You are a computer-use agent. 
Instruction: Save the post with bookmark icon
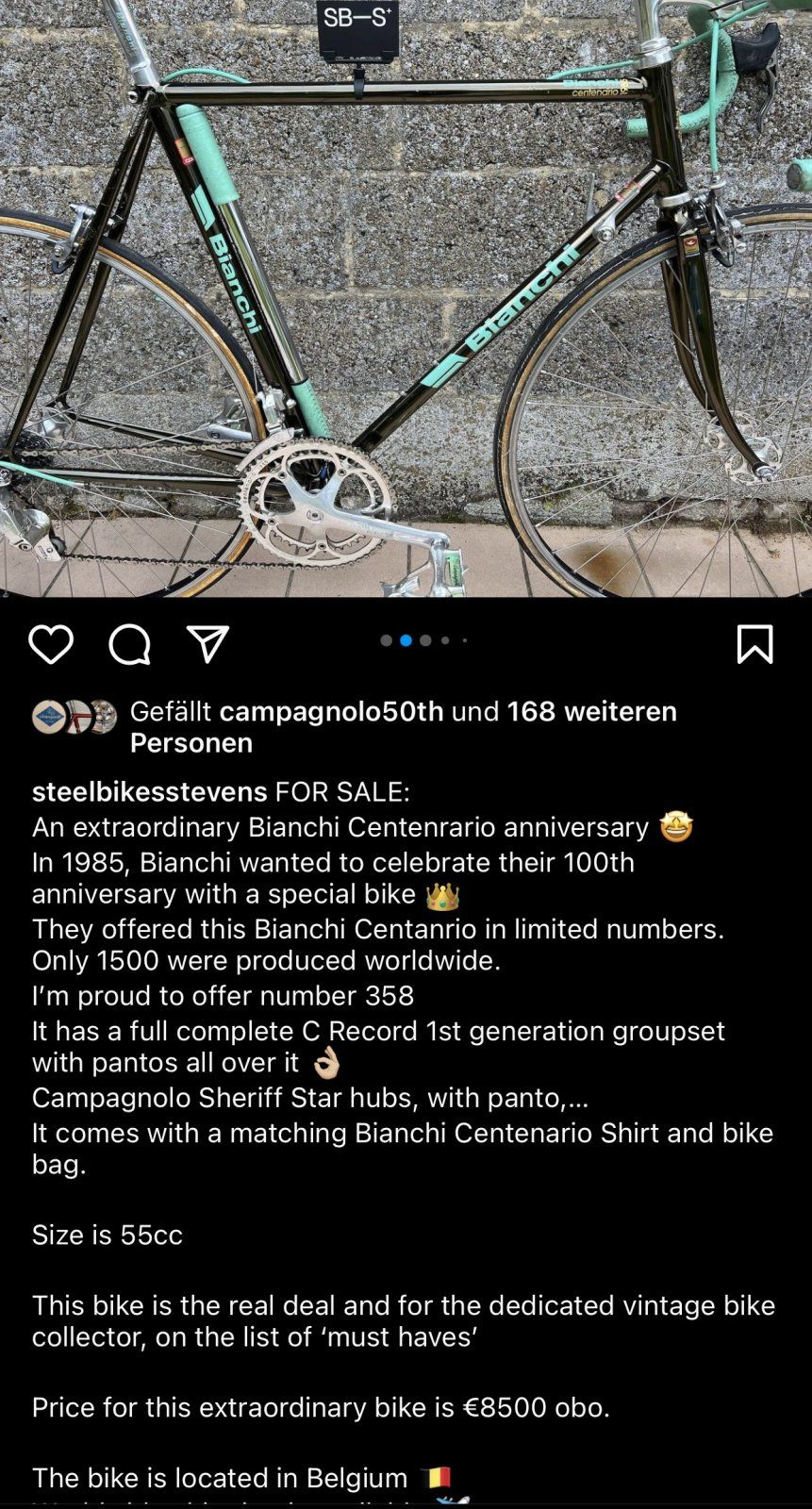coord(754,645)
